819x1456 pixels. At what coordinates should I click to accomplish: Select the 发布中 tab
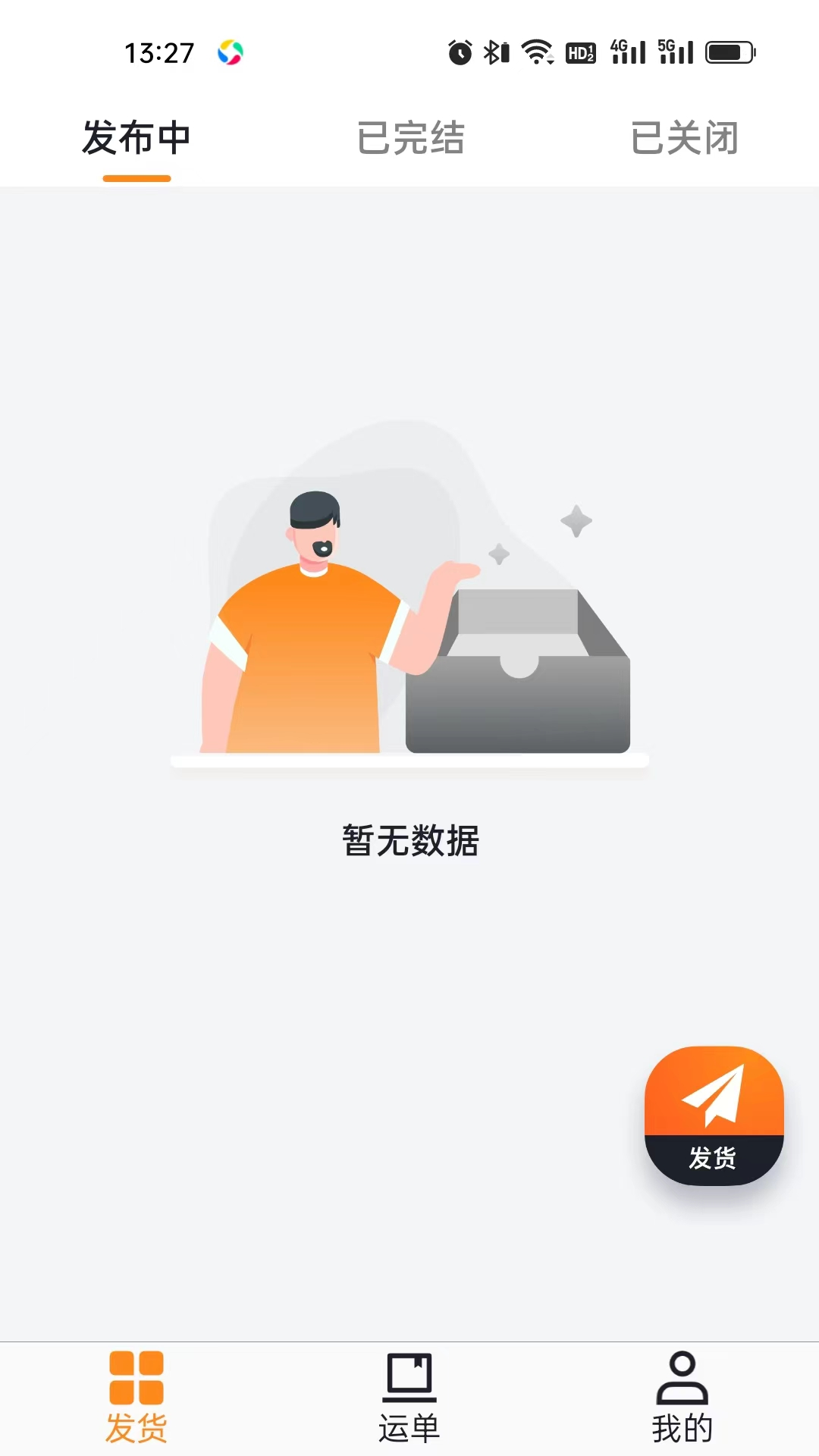coord(137,138)
